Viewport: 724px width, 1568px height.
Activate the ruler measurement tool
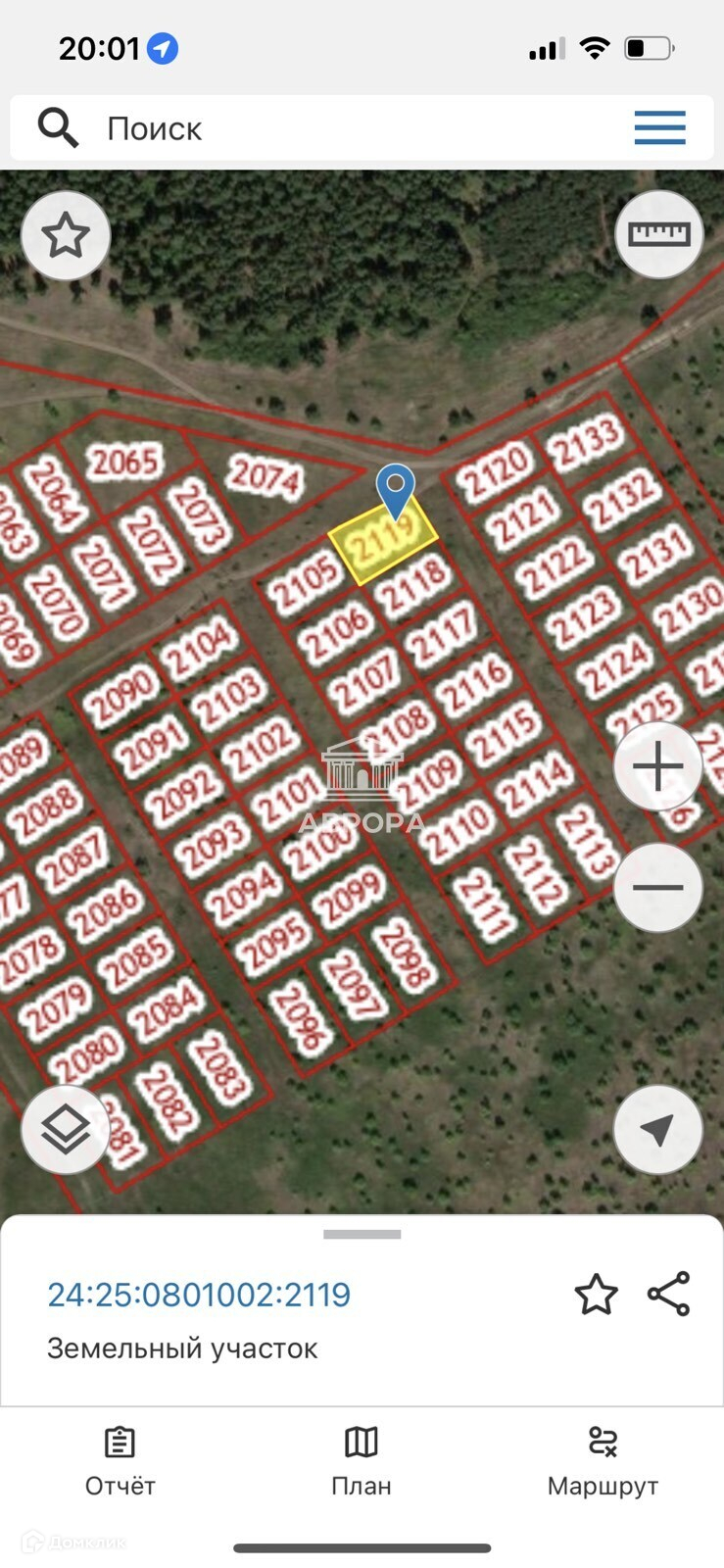(x=658, y=234)
